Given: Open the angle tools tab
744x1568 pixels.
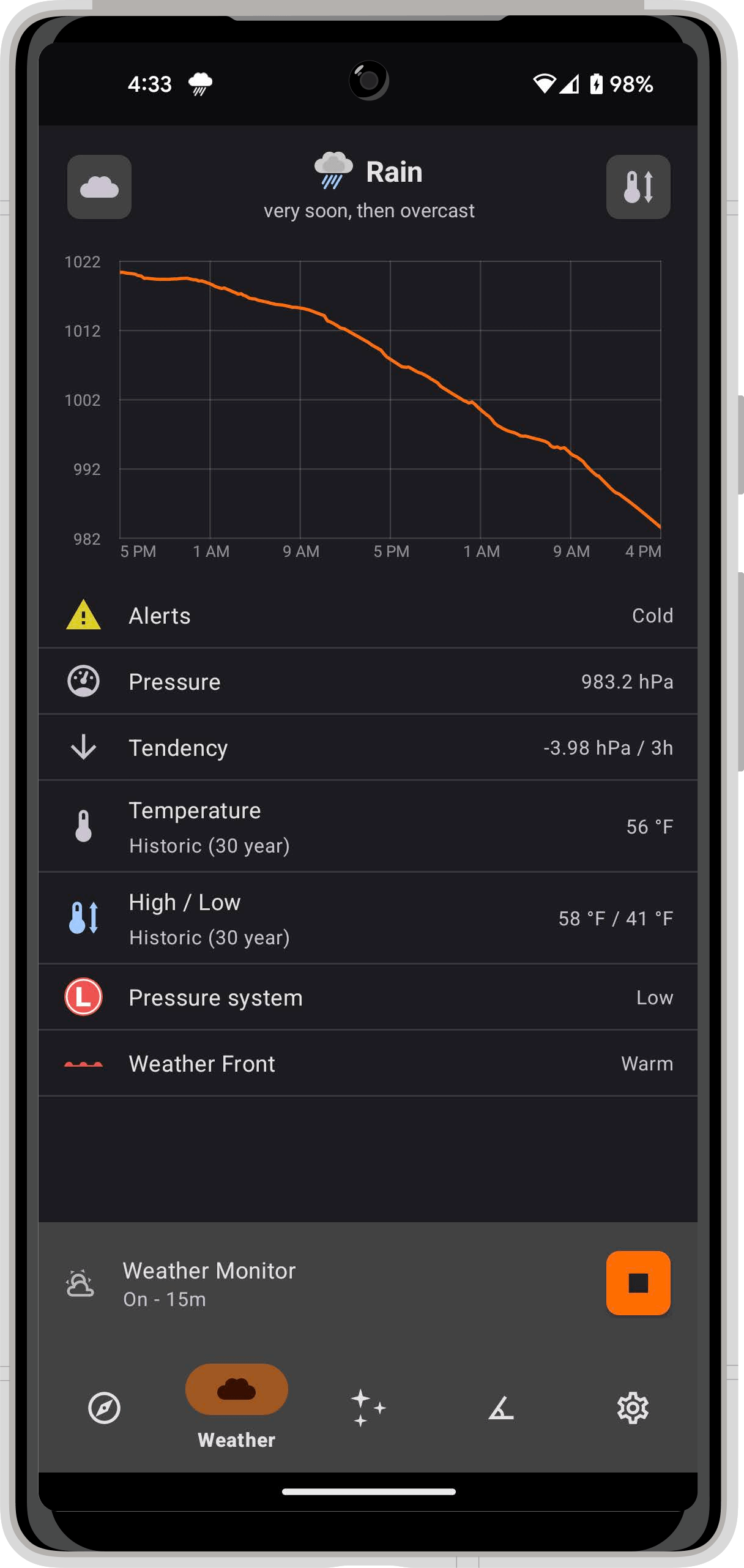Looking at the screenshot, I should pyautogui.click(x=500, y=1408).
